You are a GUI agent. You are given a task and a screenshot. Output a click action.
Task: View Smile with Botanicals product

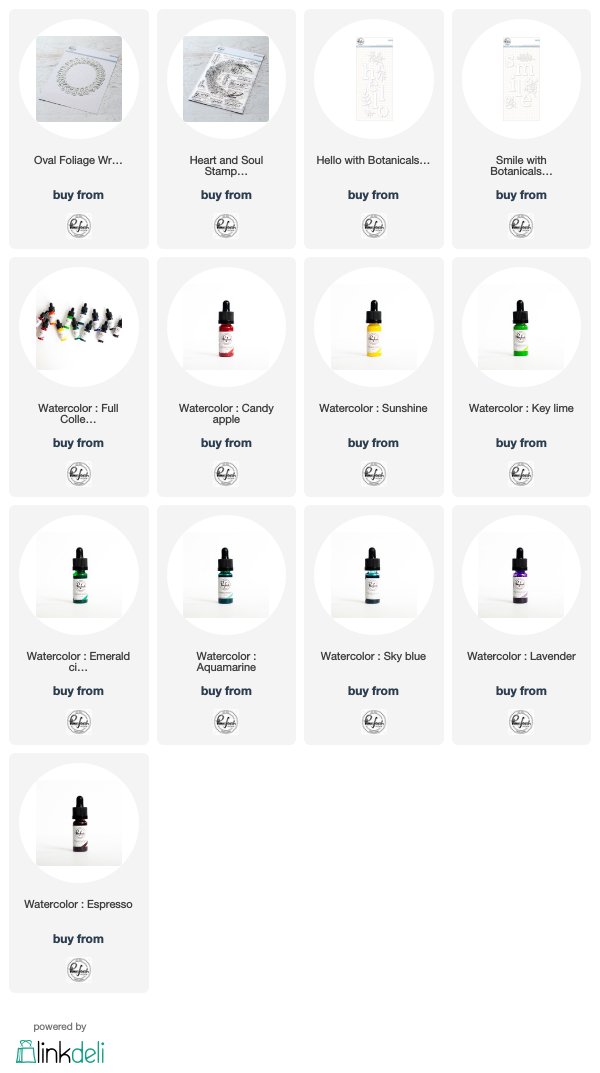[521, 79]
